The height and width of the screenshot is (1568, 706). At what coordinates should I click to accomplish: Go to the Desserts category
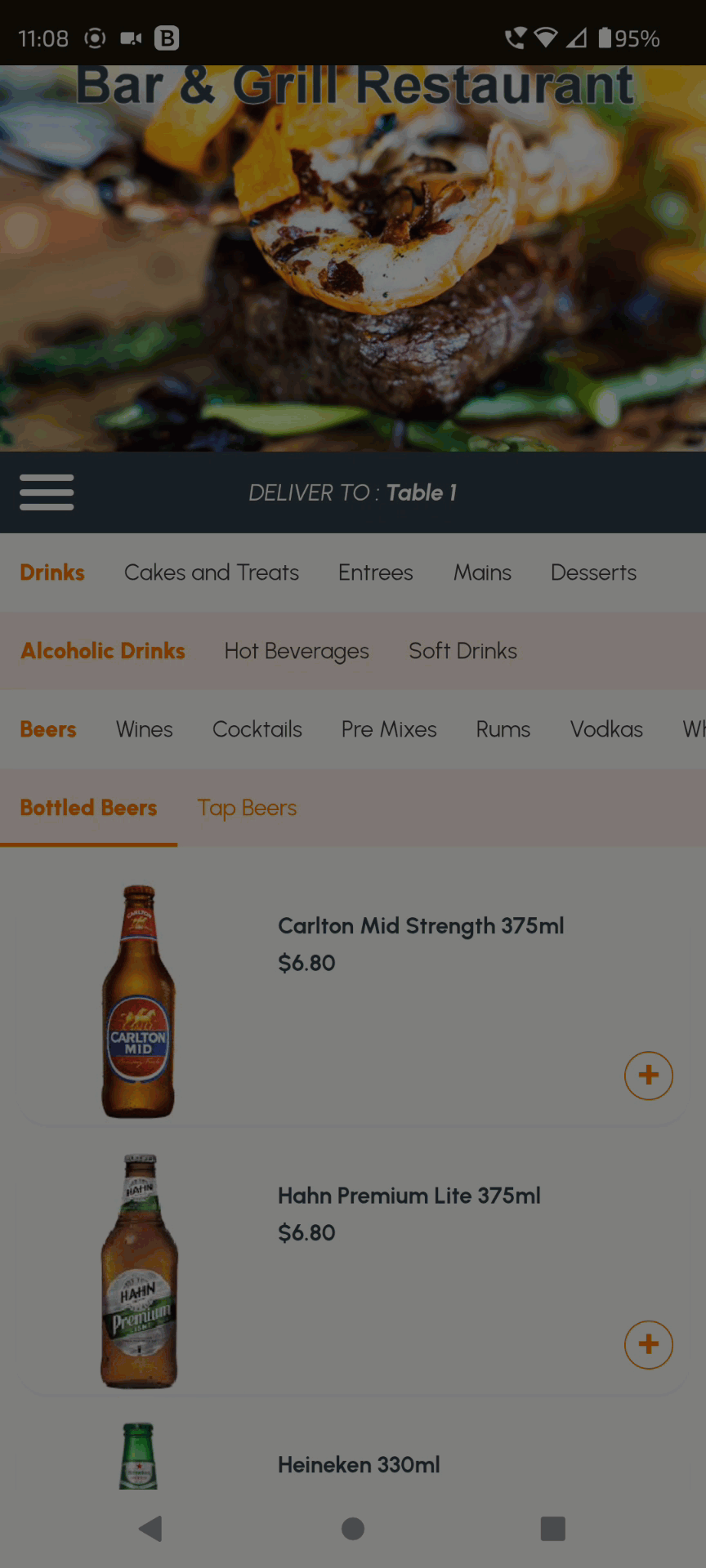pos(593,572)
